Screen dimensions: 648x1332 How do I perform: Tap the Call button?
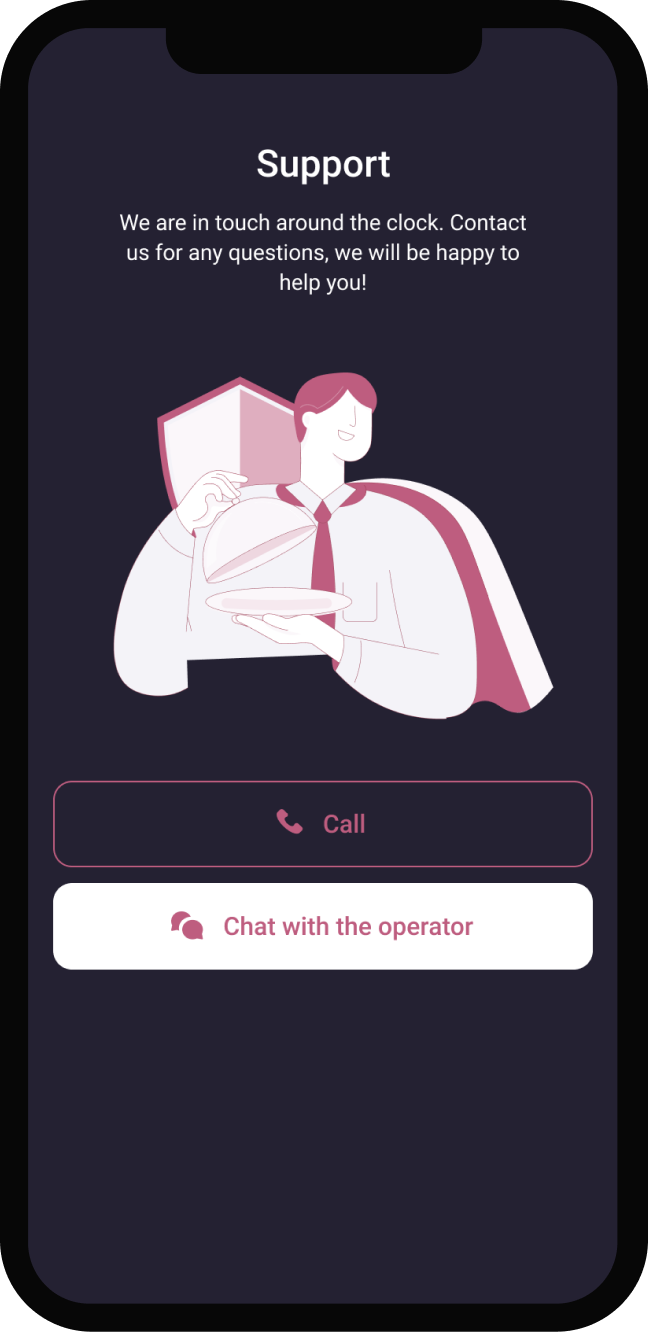tap(322, 824)
